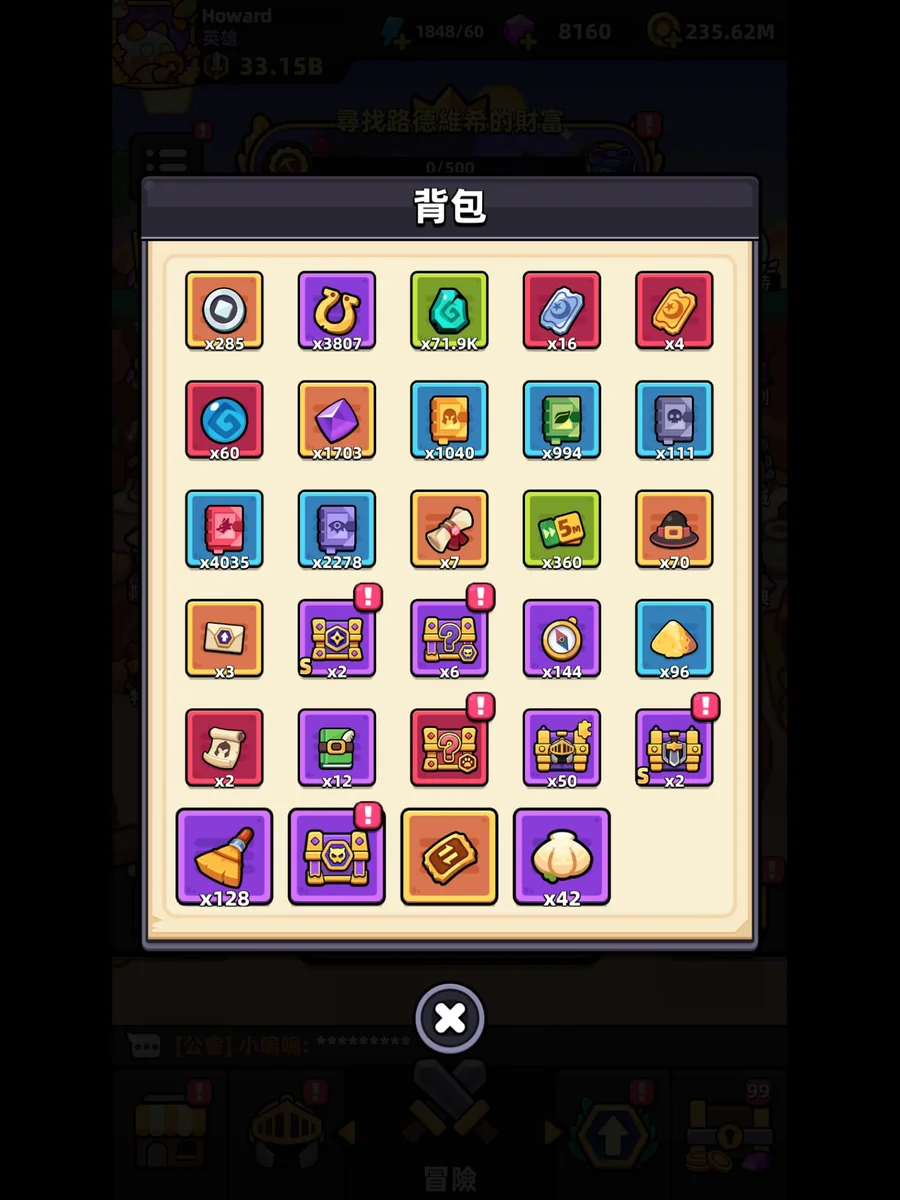Image resolution: width=900 pixels, height=1200 pixels.
Task: Select the silver coin item x285
Action: [224, 310]
